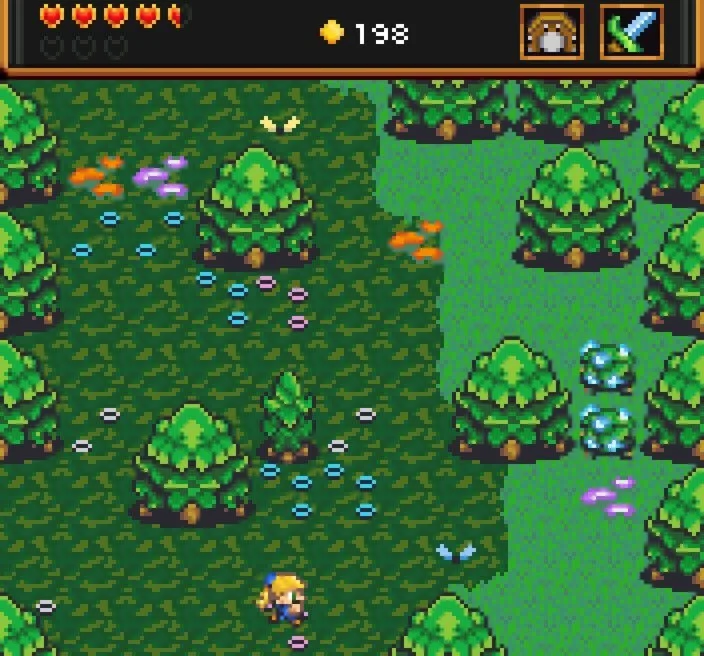Tap the sword item slot
Image resolution: width=704 pixels, height=656 pixels.
coord(632,32)
